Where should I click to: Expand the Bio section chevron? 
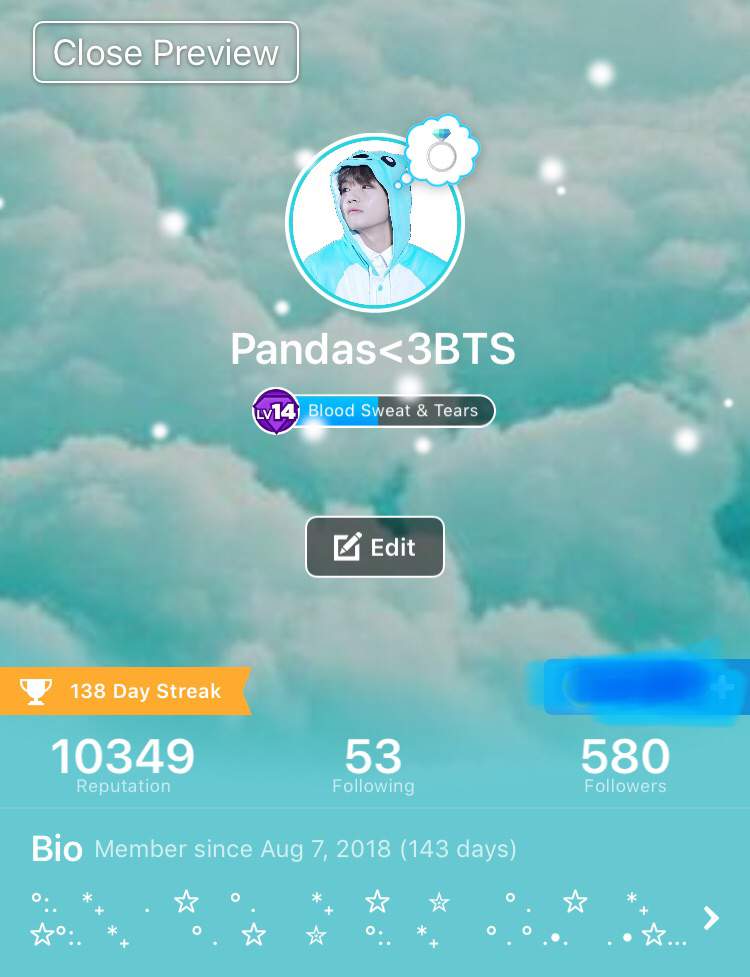(711, 918)
